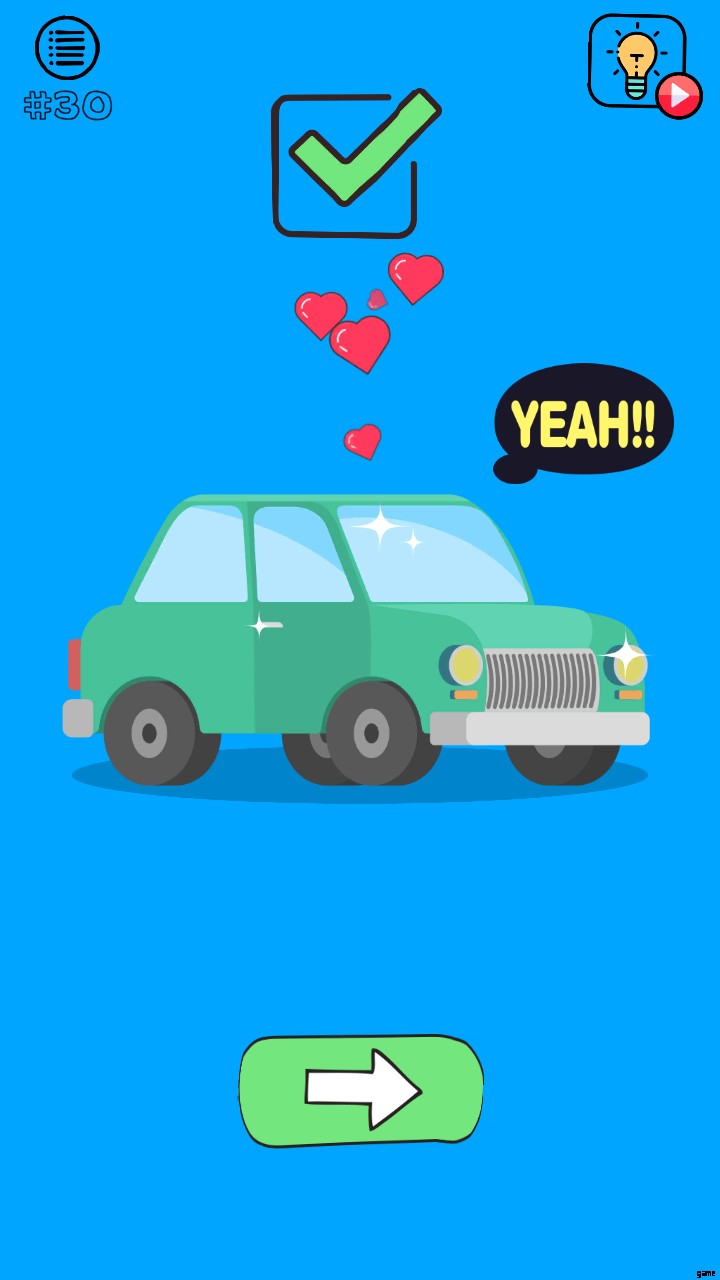Open the level list menu
Image resolution: width=720 pixels, height=1280 pixels.
(67, 47)
